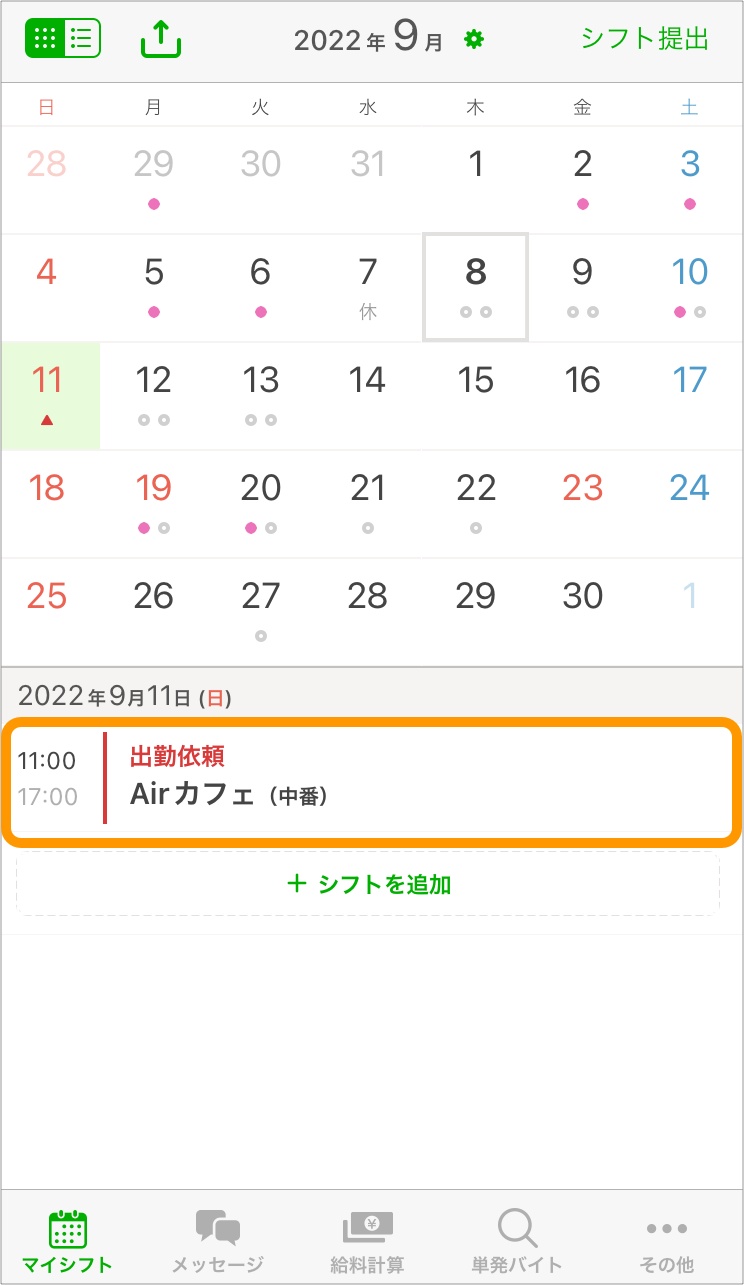The width and height of the screenshot is (744, 1285).
Task: Select October 1 on the calendar
Action: (690, 610)
